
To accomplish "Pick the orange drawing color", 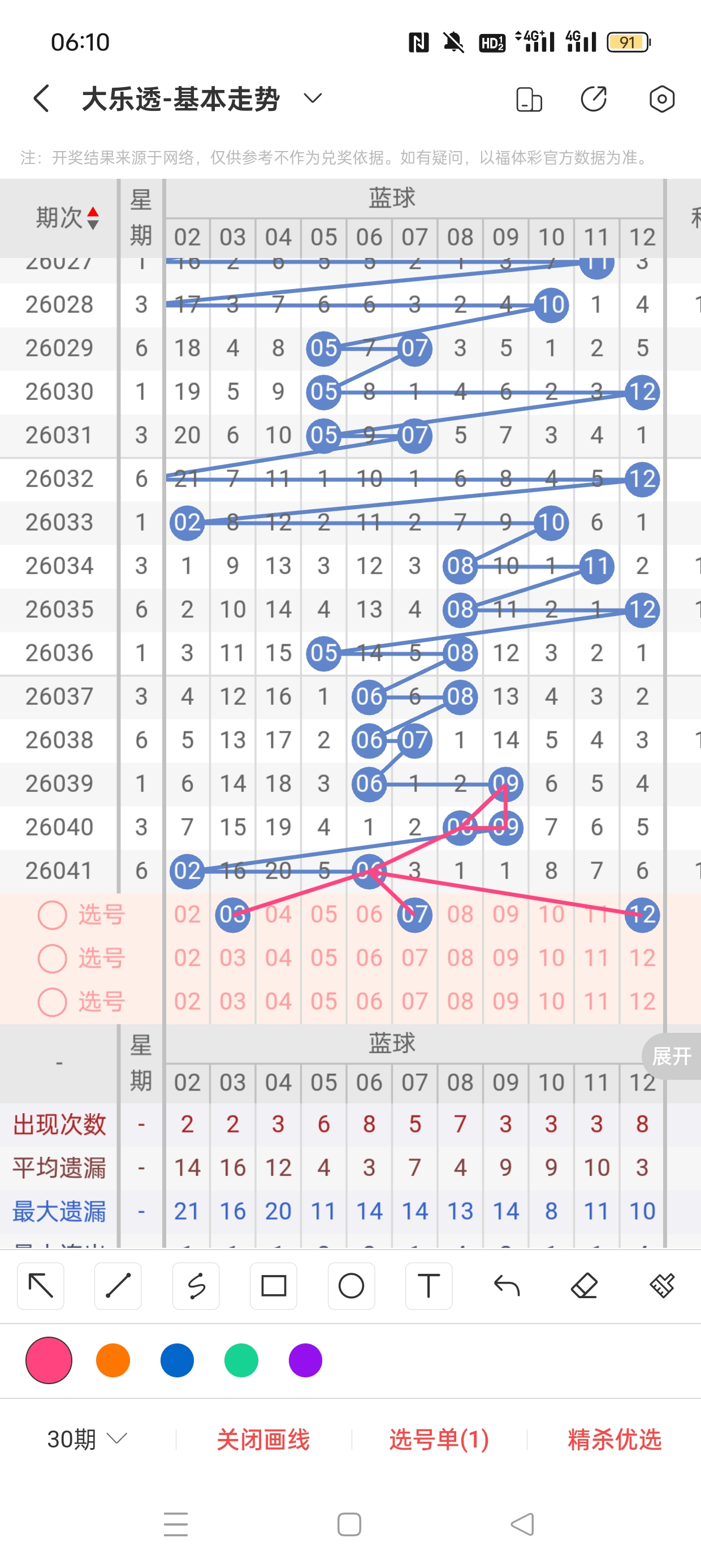I will click(113, 1360).
